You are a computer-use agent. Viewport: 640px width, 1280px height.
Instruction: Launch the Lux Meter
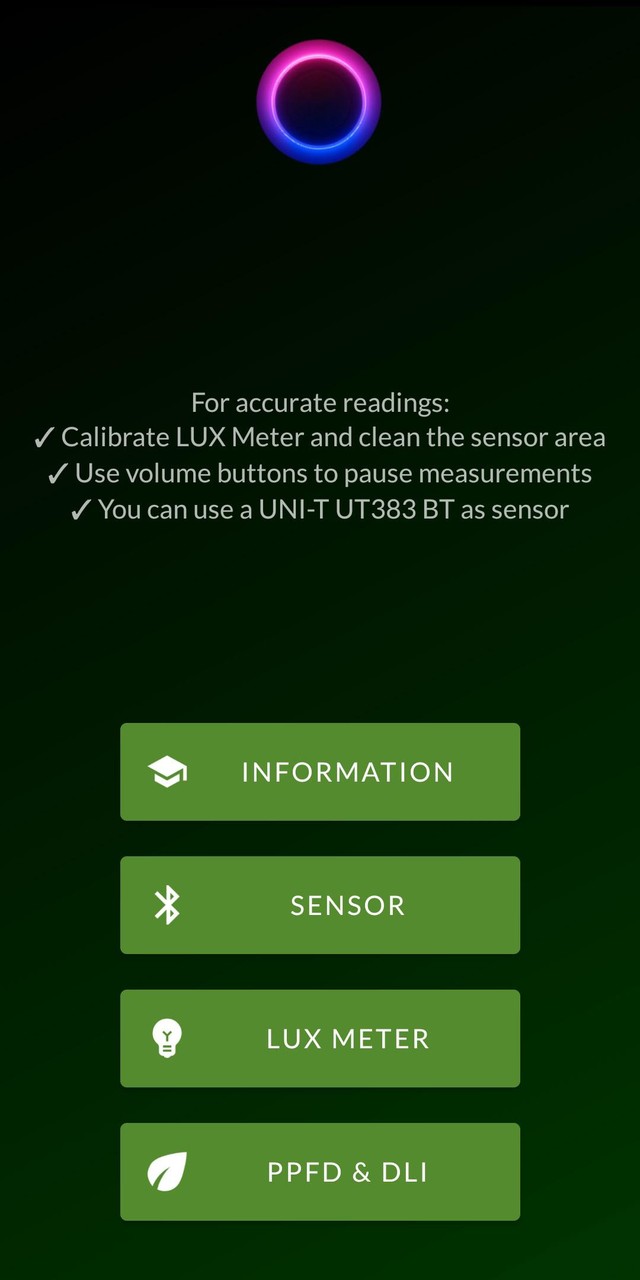[320, 1038]
